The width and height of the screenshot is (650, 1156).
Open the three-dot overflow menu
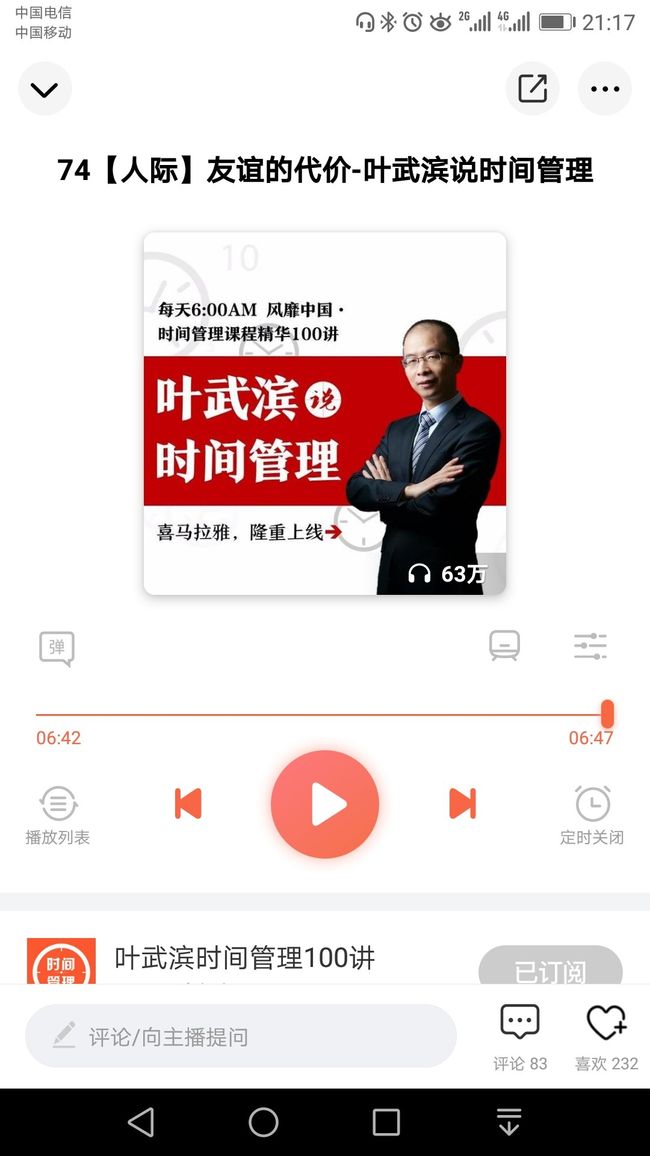[x=604, y=89]
